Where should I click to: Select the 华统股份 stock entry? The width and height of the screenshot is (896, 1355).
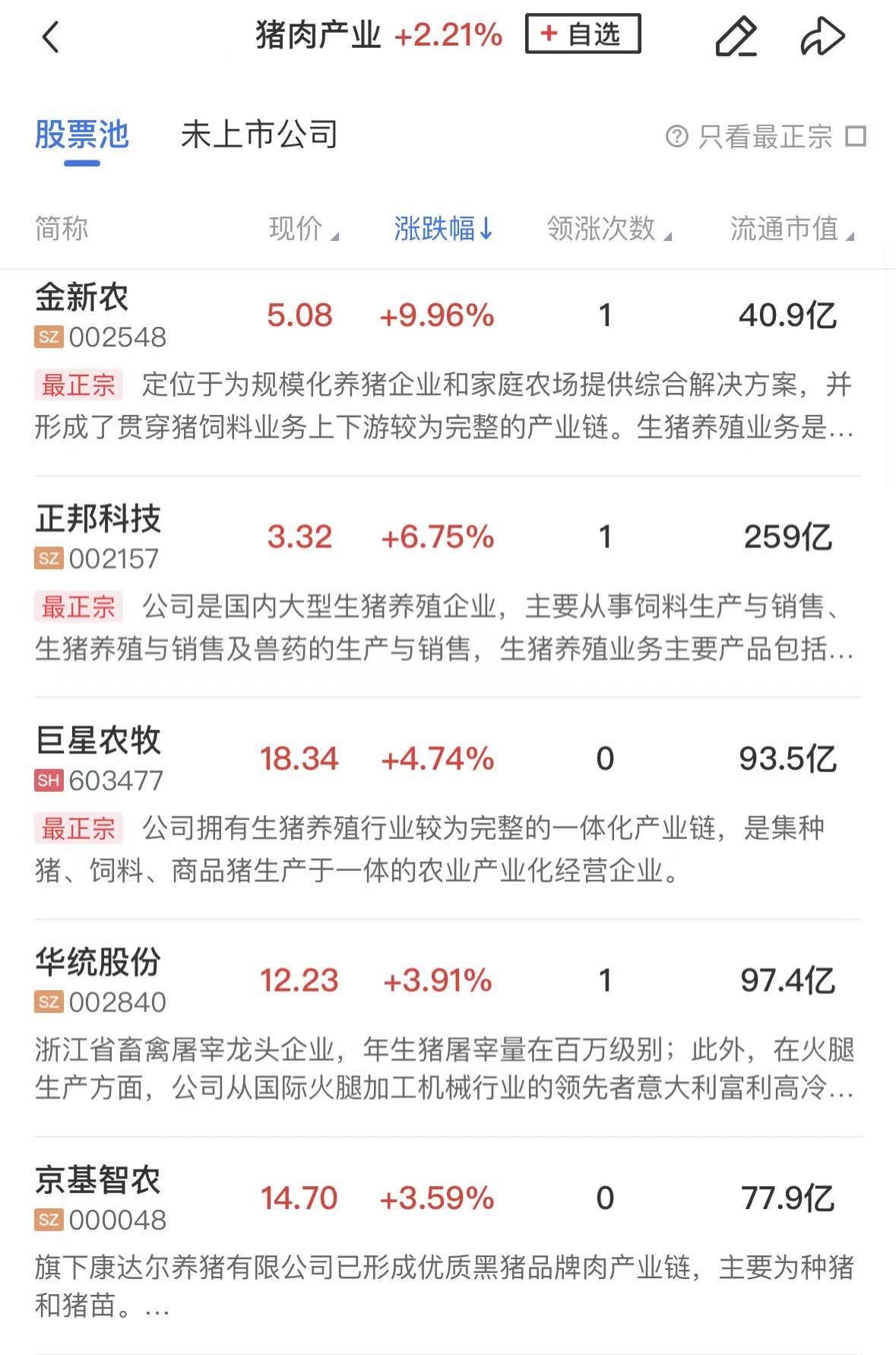tap(98, 963)
